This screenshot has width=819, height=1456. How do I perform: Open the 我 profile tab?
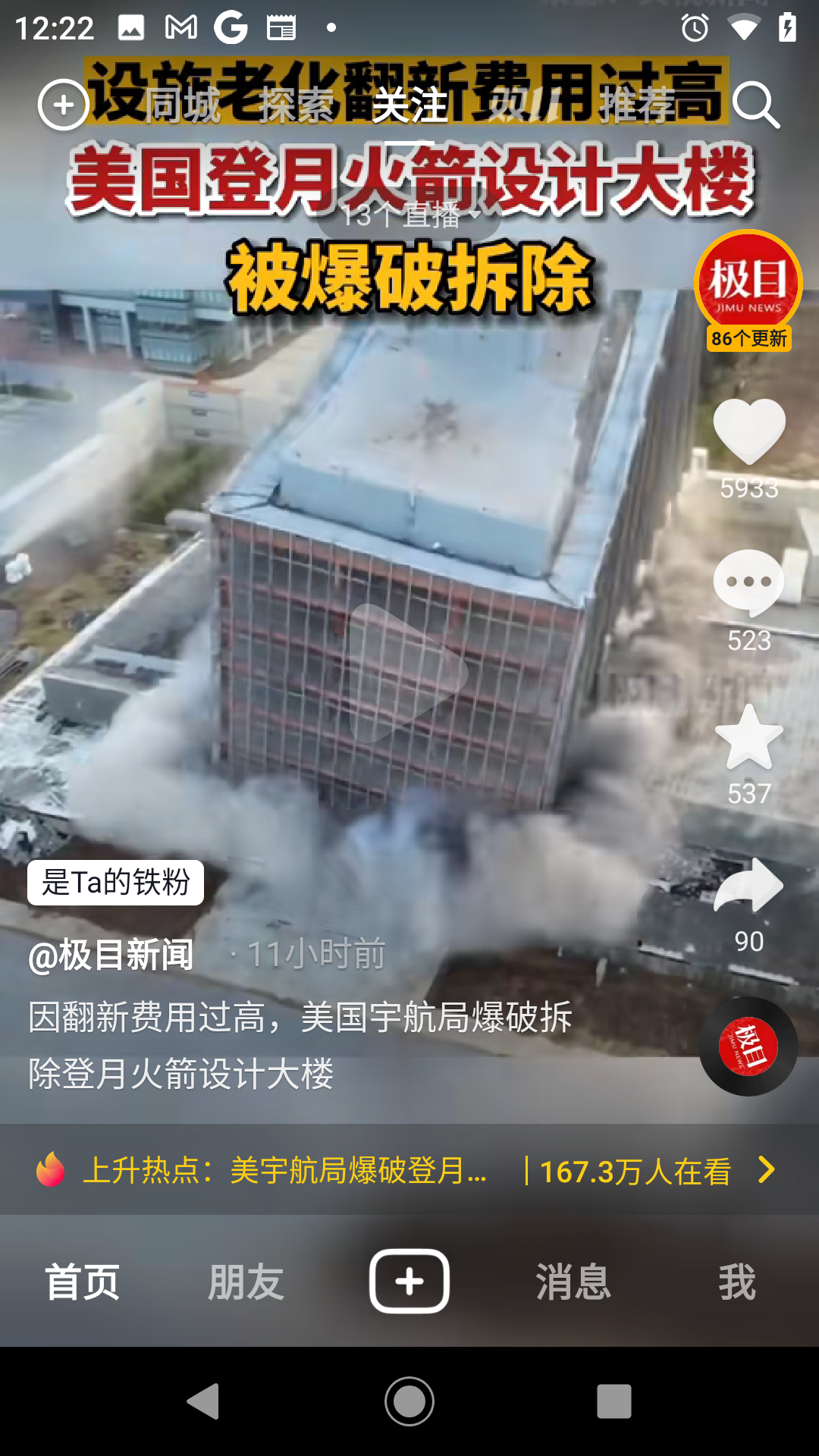point(737,1282)
